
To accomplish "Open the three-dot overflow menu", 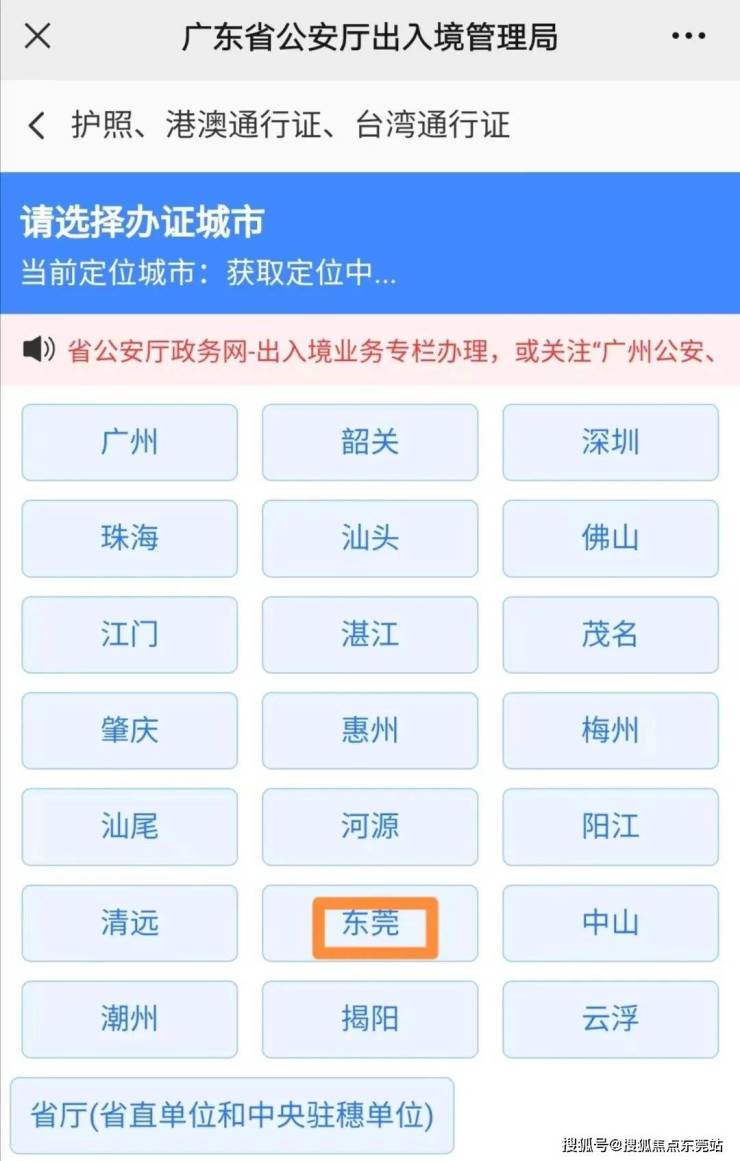I will tap(688, 37).
